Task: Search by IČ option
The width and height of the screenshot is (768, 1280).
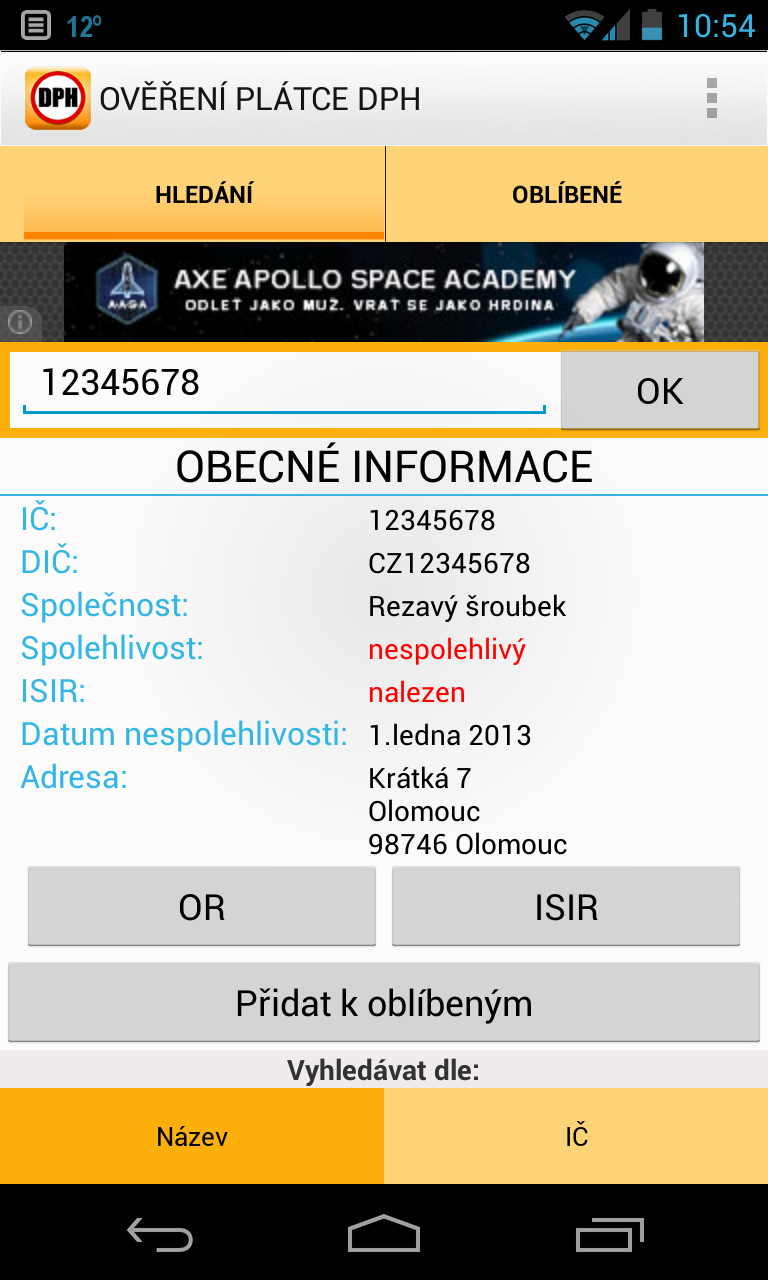Action: point(576,1137)
